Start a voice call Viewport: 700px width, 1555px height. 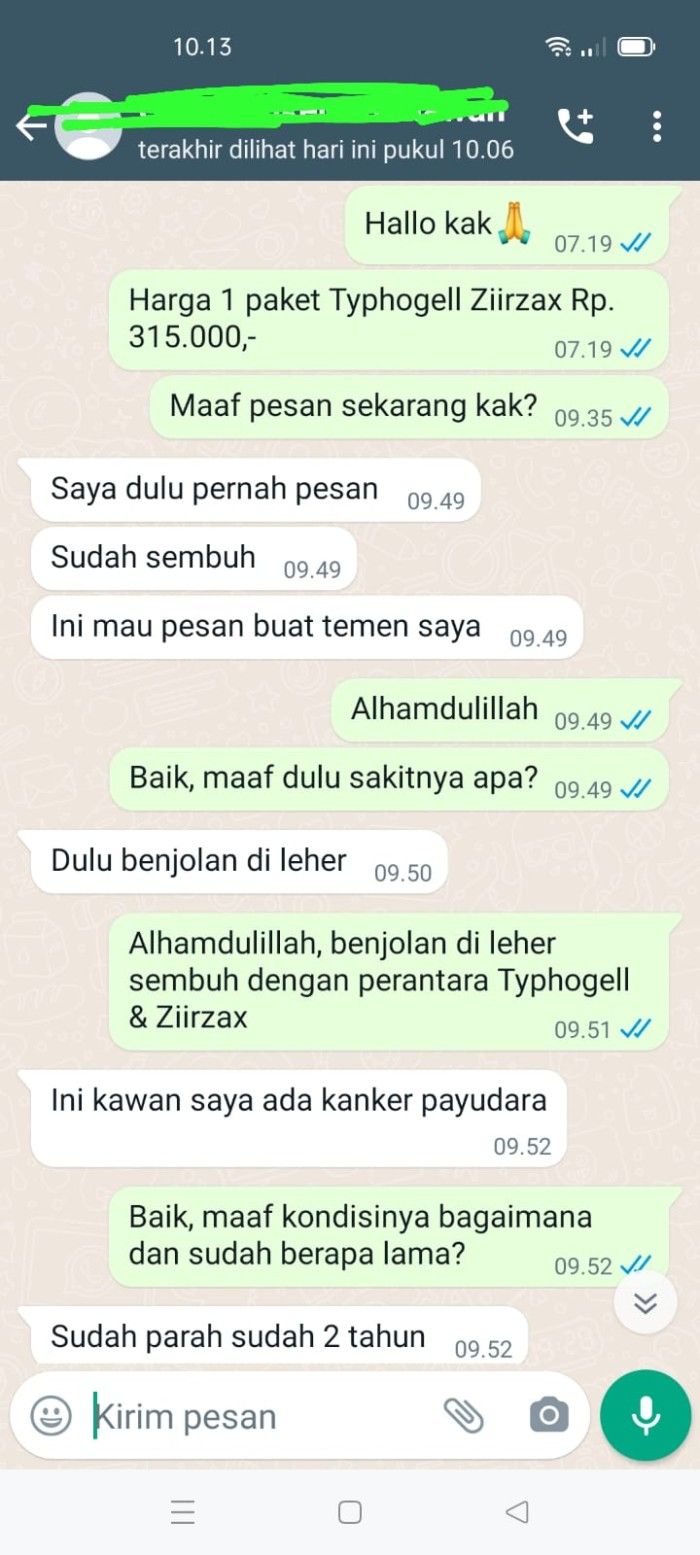pyautogui.click(x=575, y=126)
